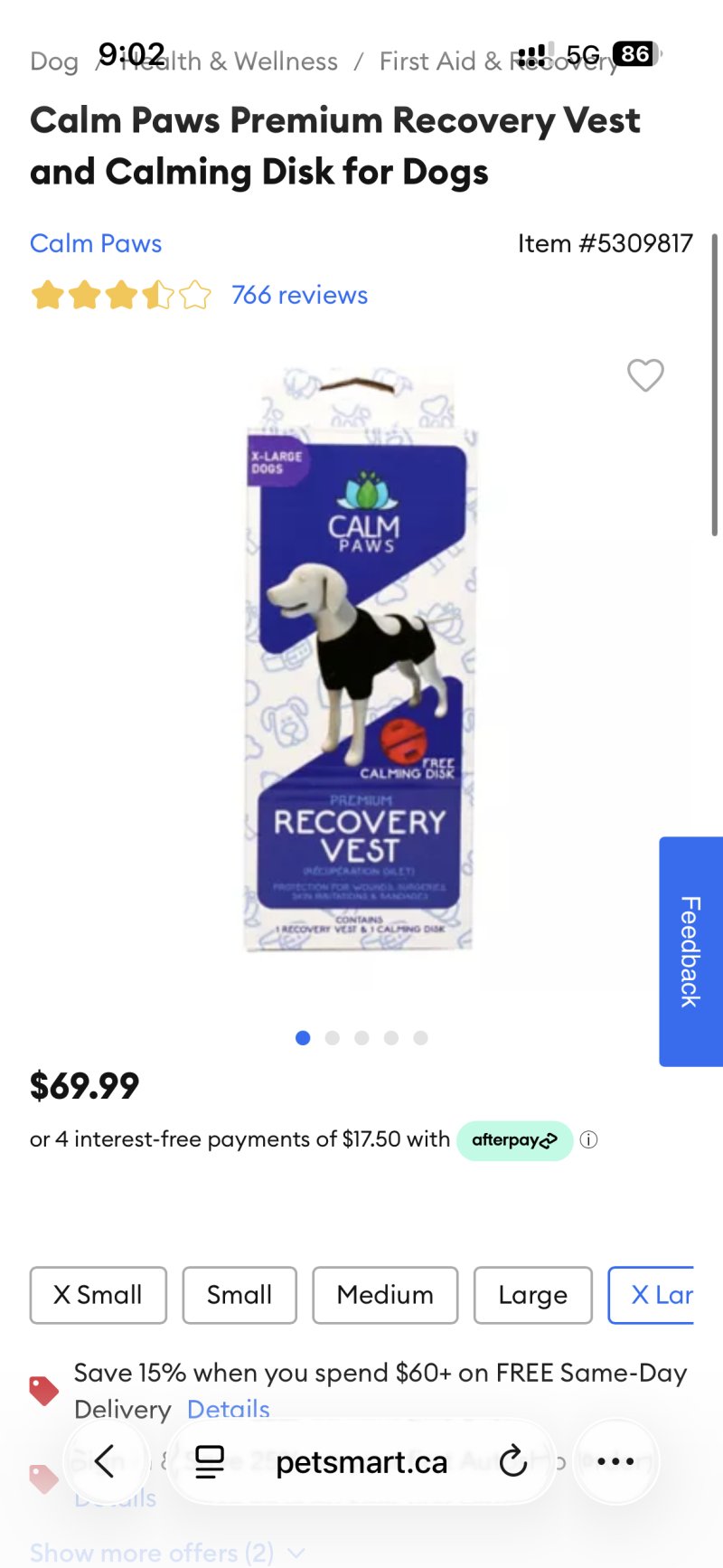Reload the petsmart.ca page

(512, 1461)
